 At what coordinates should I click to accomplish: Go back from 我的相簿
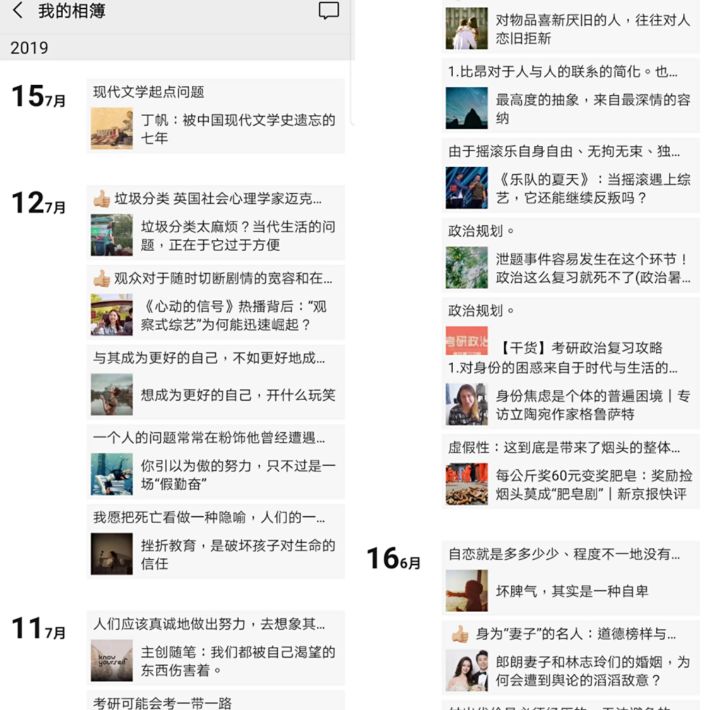17,12
